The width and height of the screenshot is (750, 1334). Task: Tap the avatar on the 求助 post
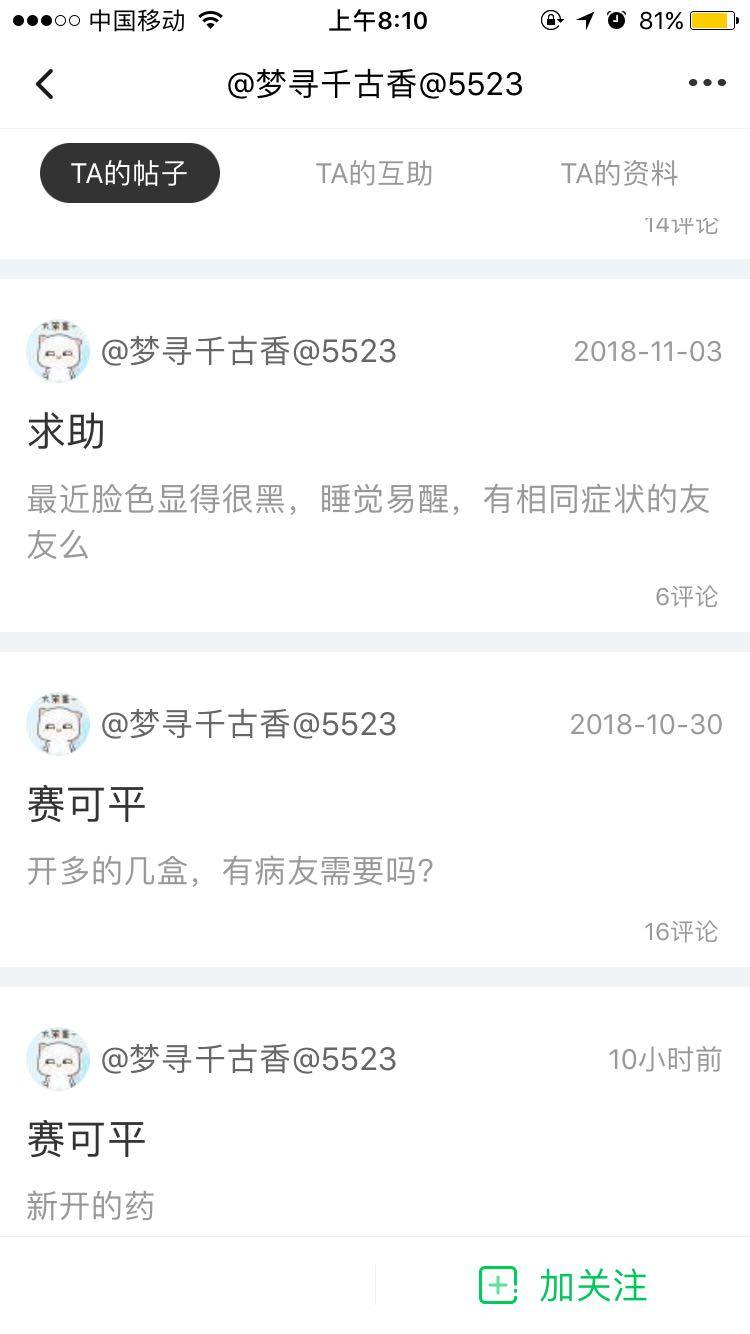(58, 352)
